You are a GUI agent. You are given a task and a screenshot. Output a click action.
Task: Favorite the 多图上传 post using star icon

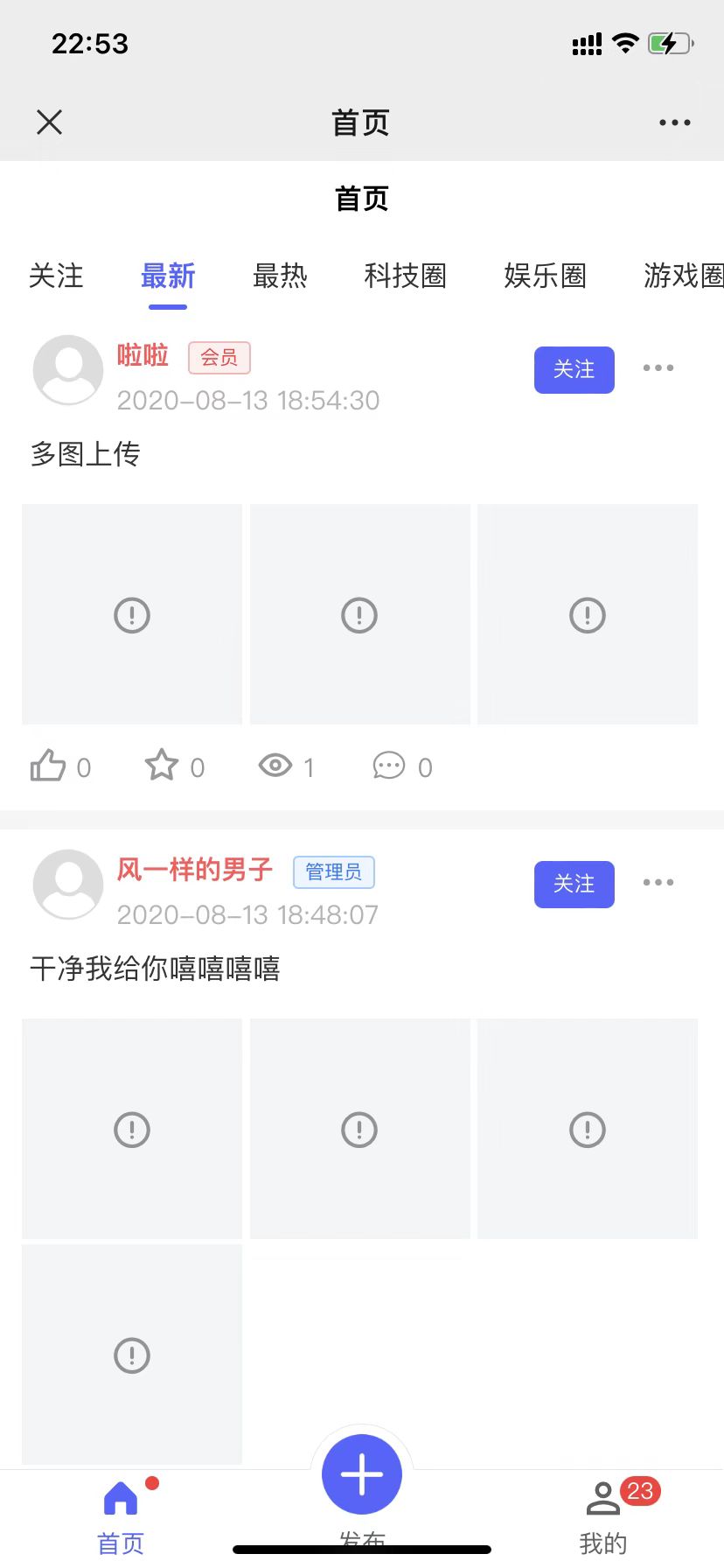pos(162,765)
